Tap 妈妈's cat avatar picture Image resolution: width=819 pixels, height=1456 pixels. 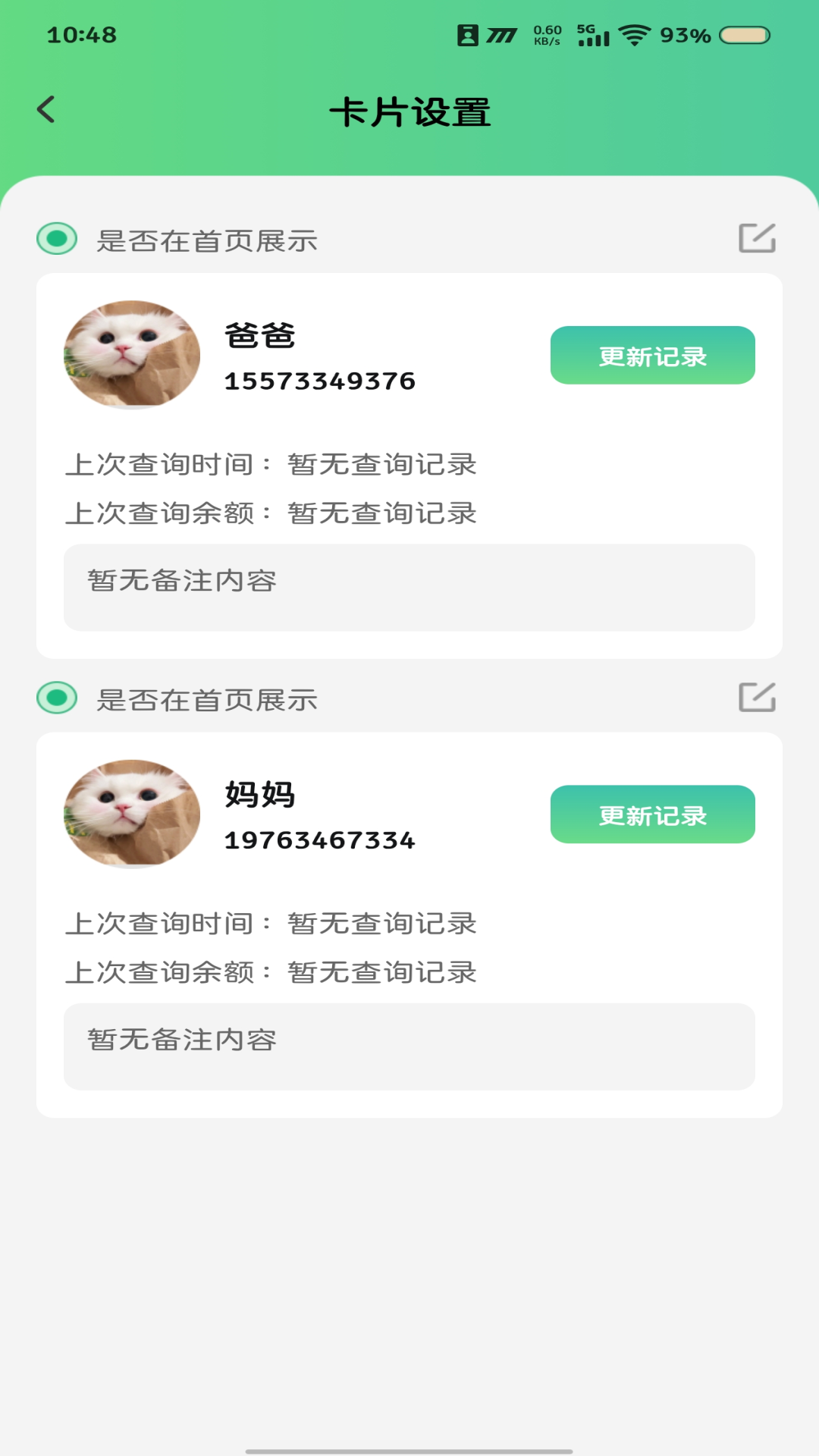[x=133, y=815]
